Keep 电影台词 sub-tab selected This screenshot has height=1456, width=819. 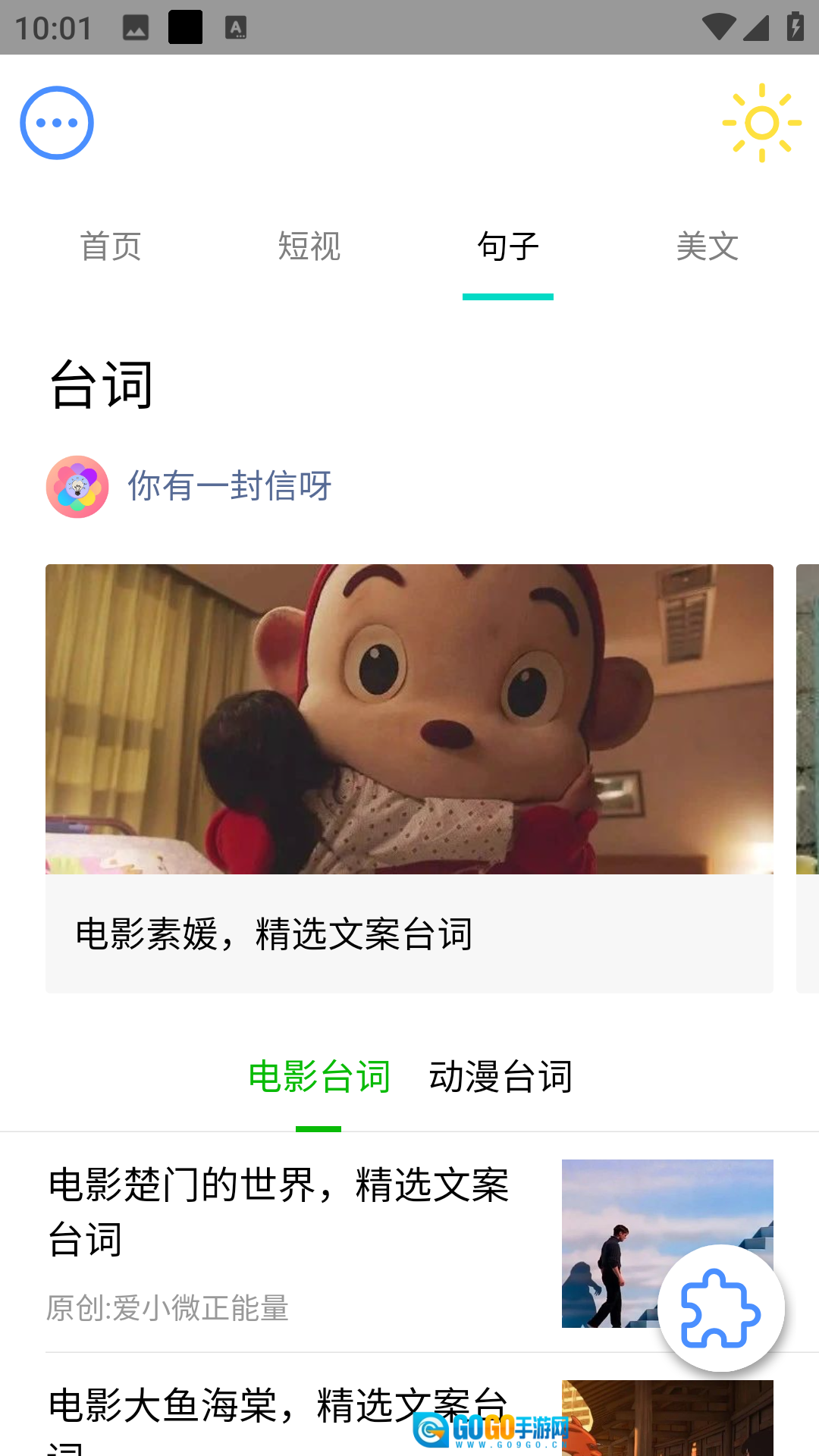point(319,1076)
